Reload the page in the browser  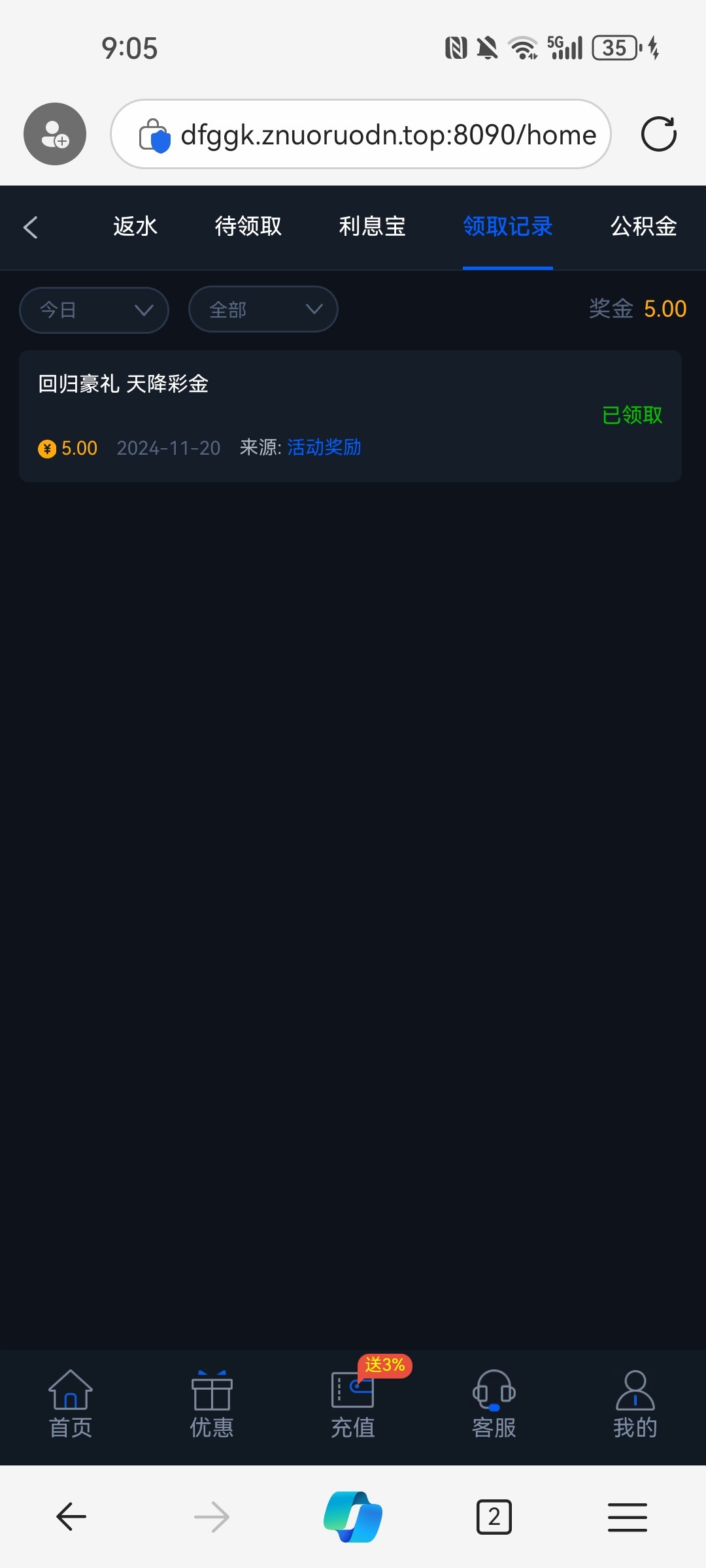[658, 135]
